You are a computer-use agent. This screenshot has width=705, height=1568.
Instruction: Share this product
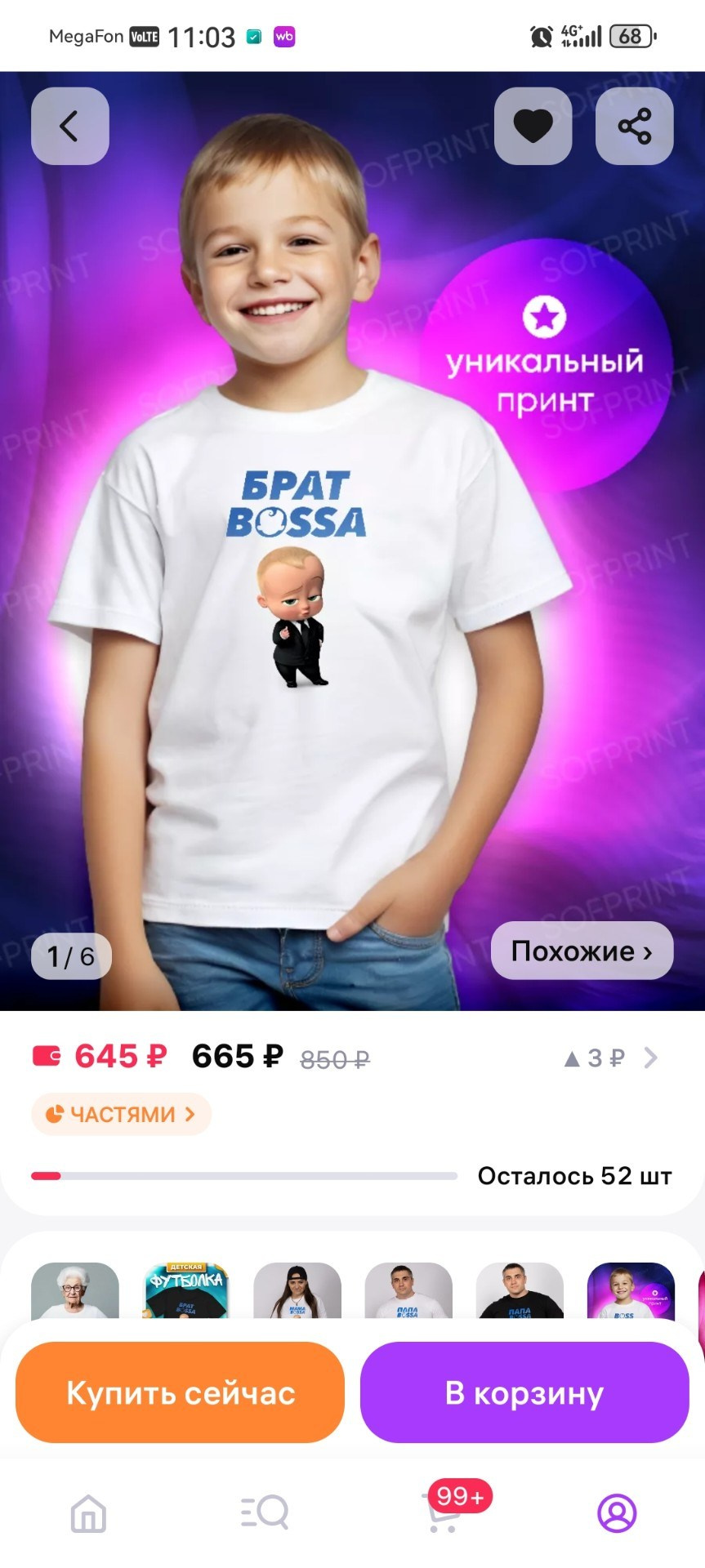(x=635, y=126)
